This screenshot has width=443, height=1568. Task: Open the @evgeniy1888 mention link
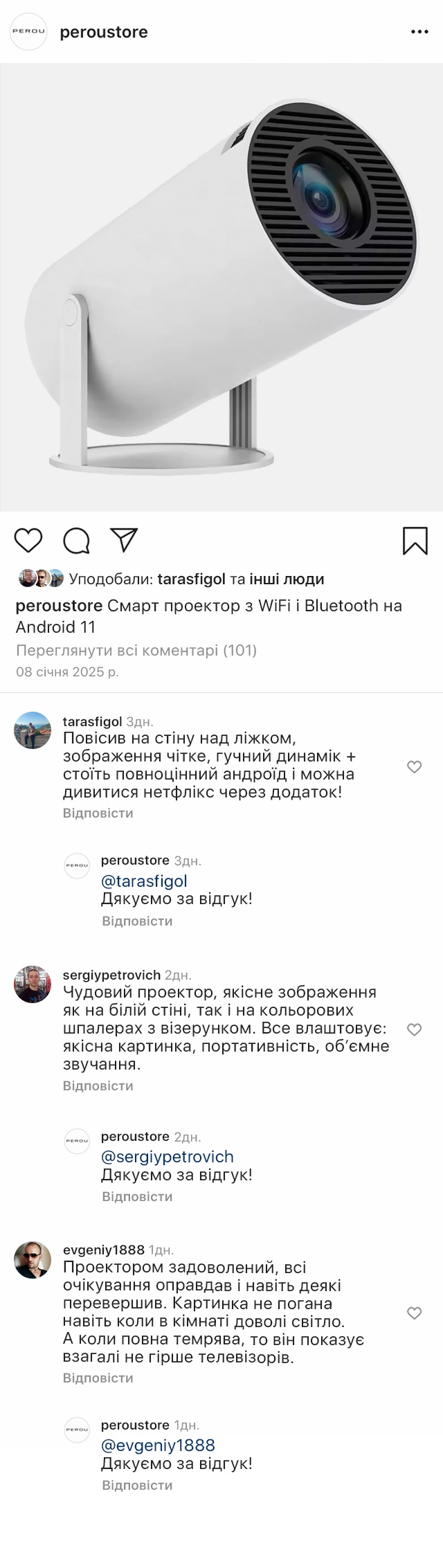(158, 1445)
